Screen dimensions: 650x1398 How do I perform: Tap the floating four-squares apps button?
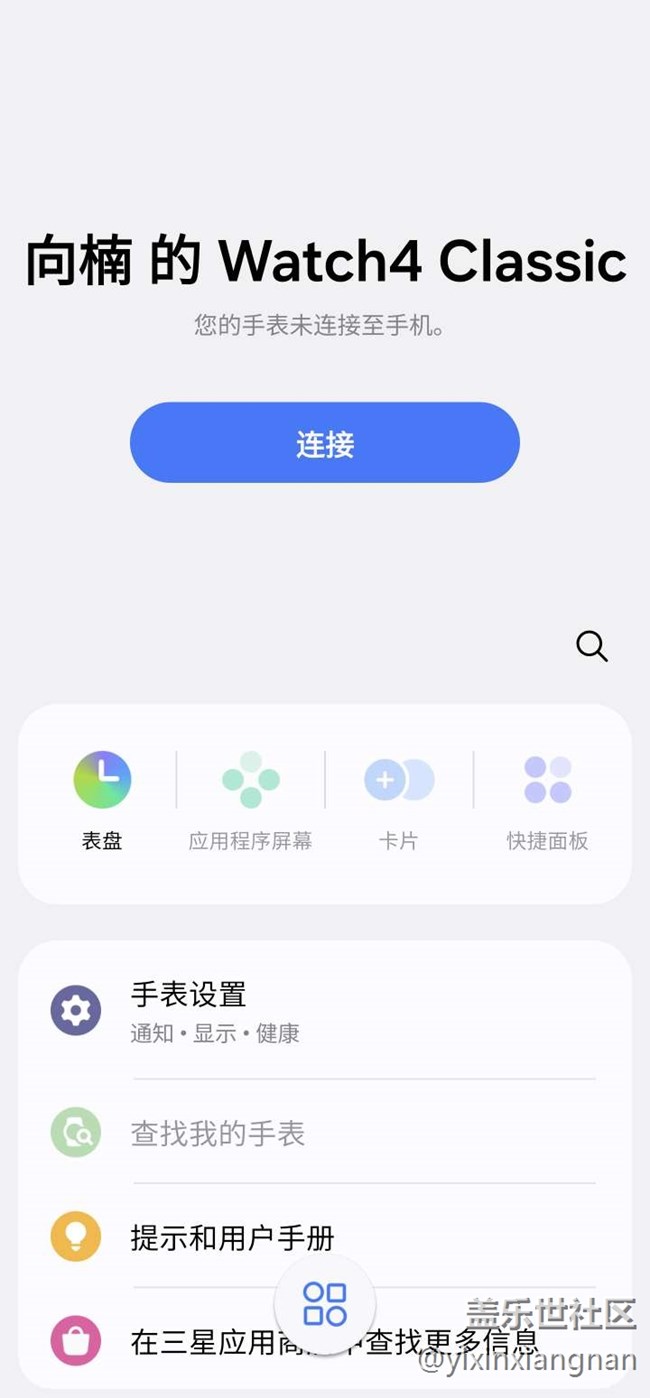(x=325, y=1304)
